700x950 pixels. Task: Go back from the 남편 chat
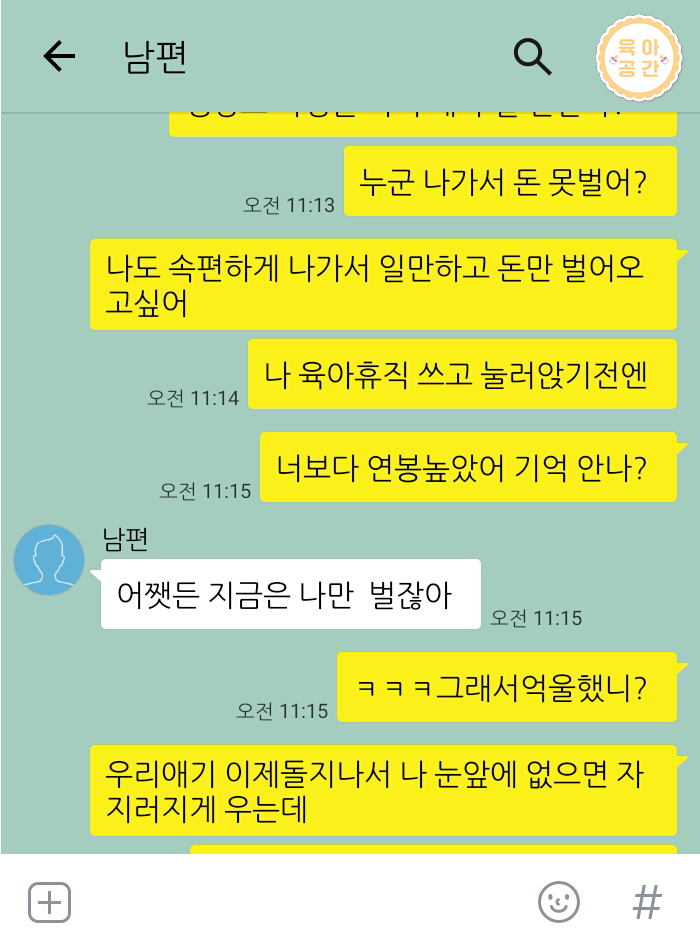coord(60,57)
